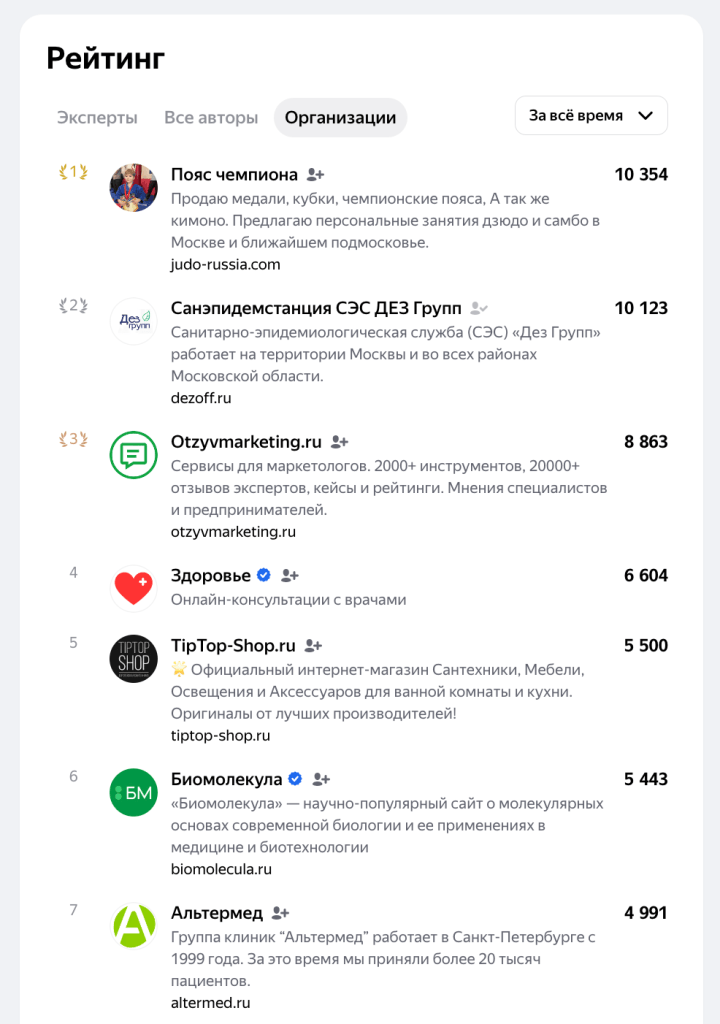Tap the subscribed icon next to Санэпидемстанция
The image size is (720, 1024).
click(479, 309)
